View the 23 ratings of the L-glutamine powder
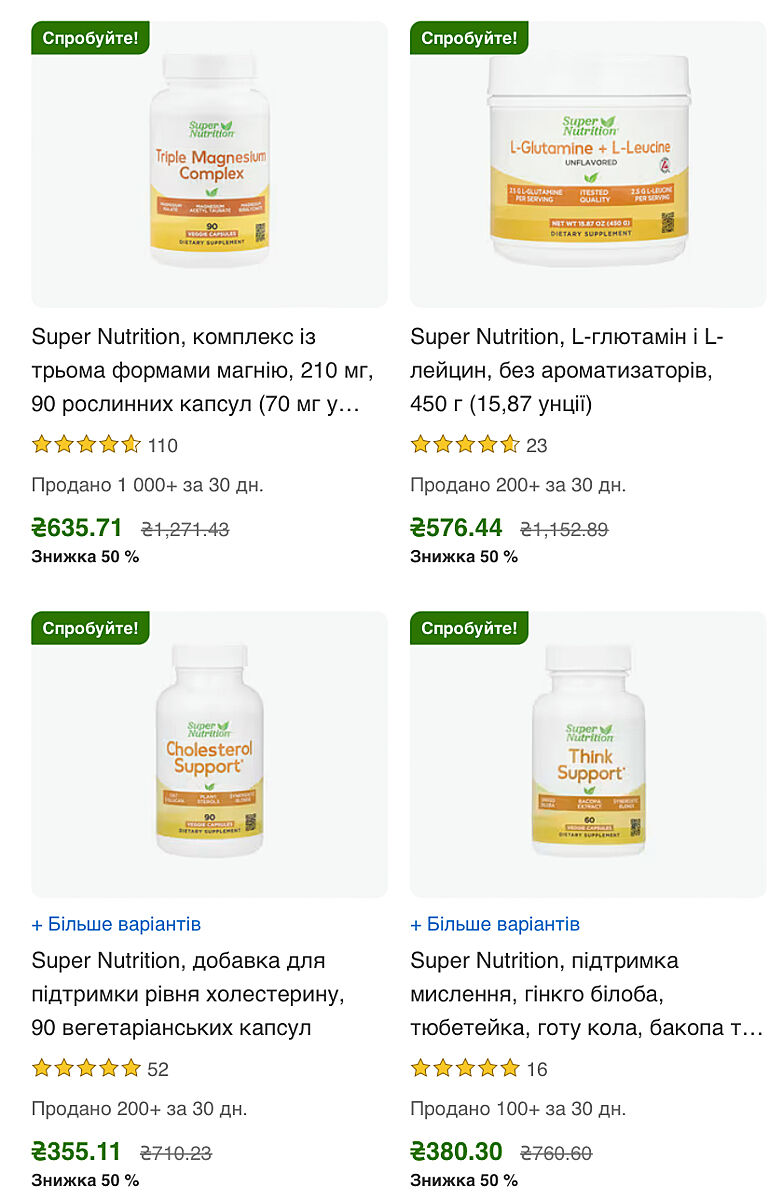Image resolution: width=769 pixels, height=1200 pixels. (479, 445)
